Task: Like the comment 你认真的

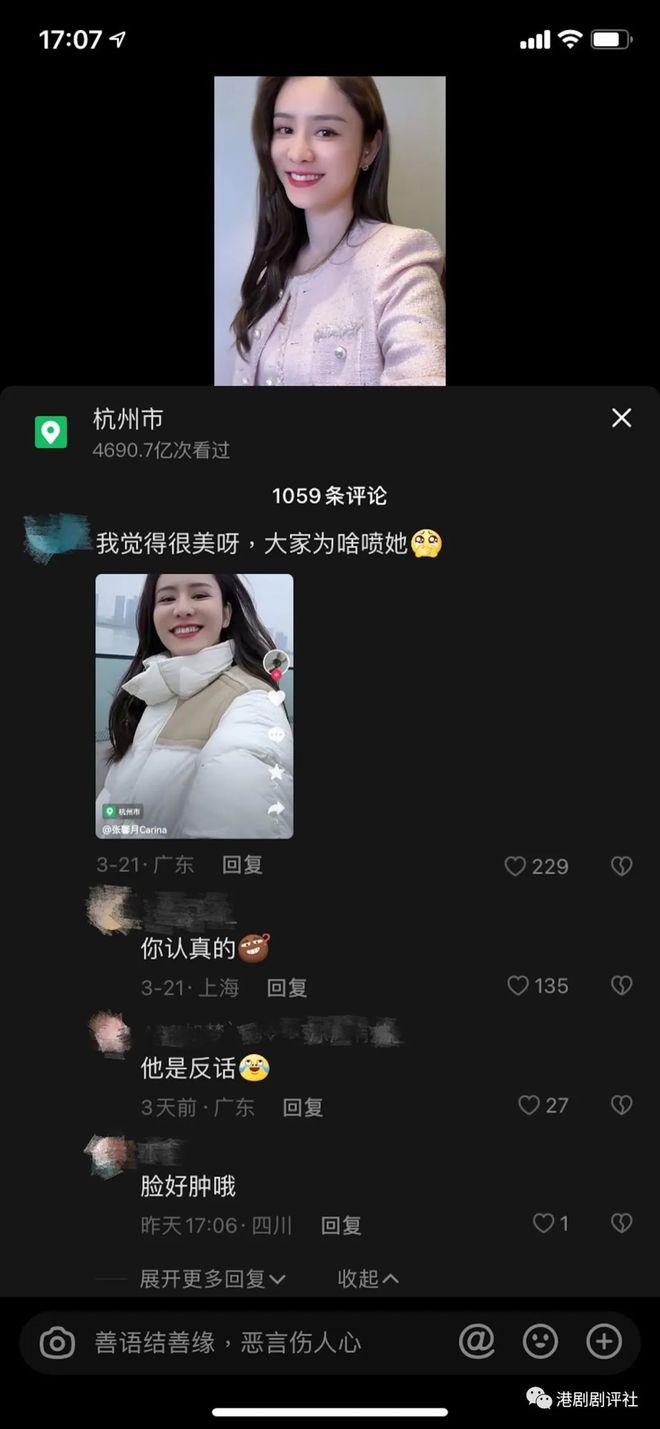Action: point(518,986)
